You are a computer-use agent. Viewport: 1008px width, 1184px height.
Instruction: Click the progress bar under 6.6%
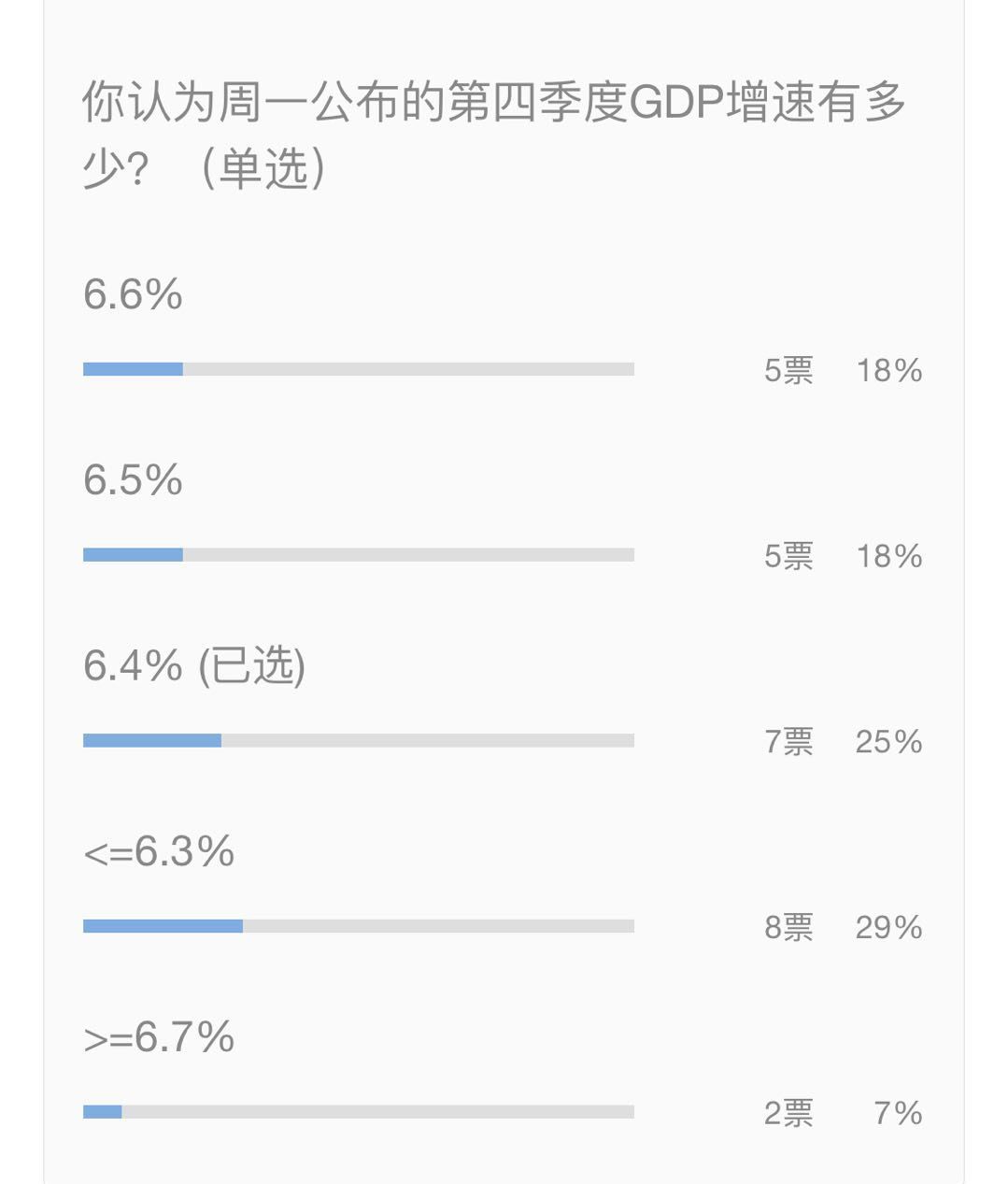point(360,370)
